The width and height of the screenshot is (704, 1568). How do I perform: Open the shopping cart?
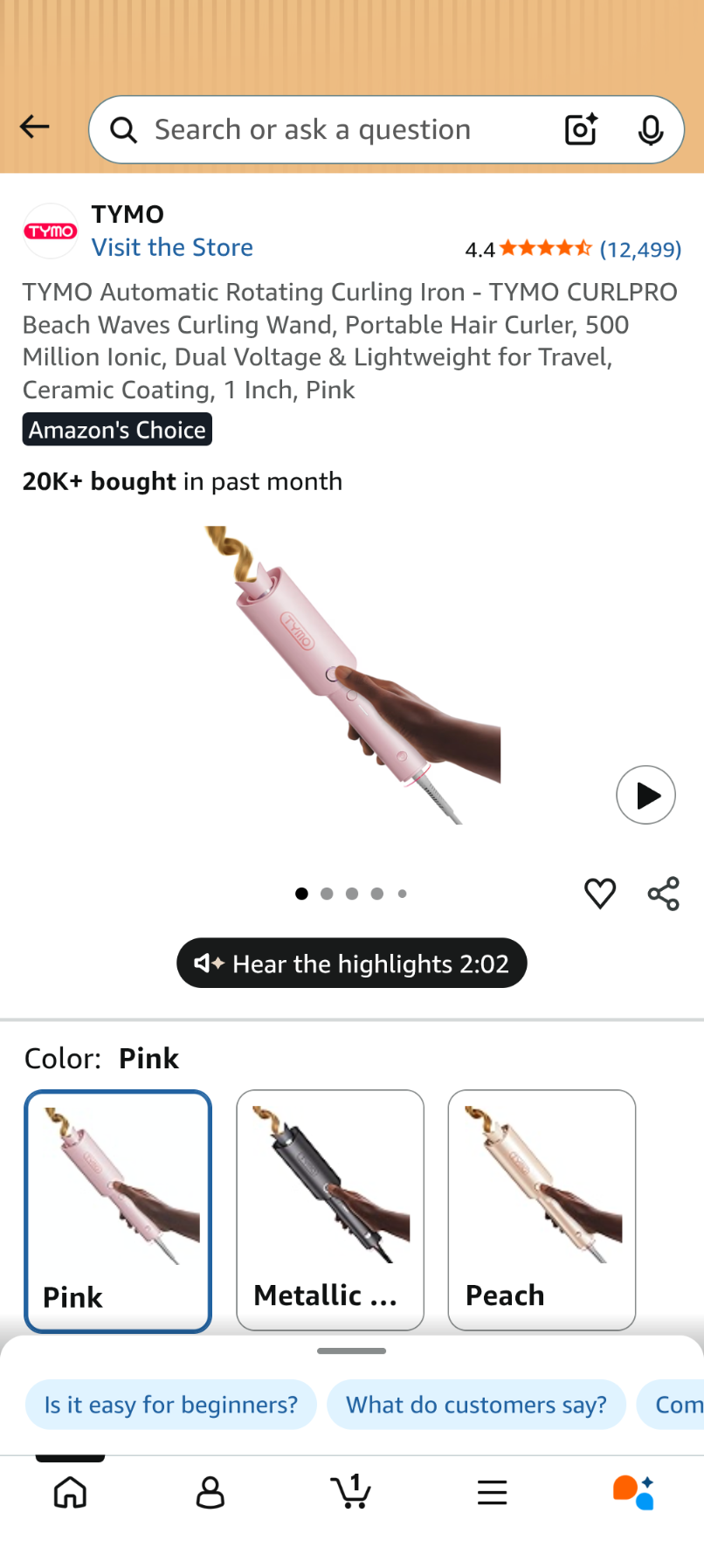[x=351, y=1492]
